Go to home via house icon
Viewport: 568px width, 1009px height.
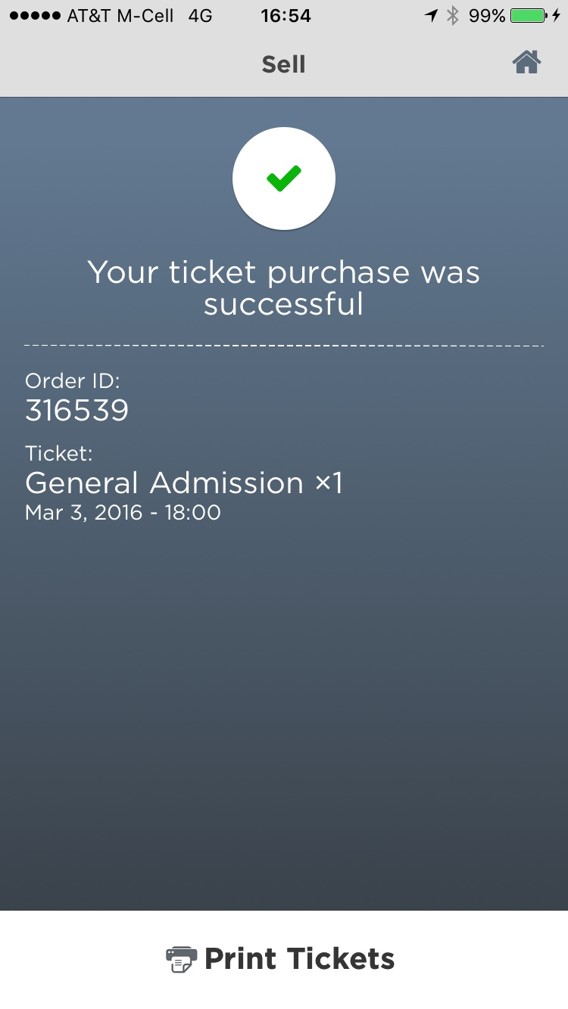526,62
